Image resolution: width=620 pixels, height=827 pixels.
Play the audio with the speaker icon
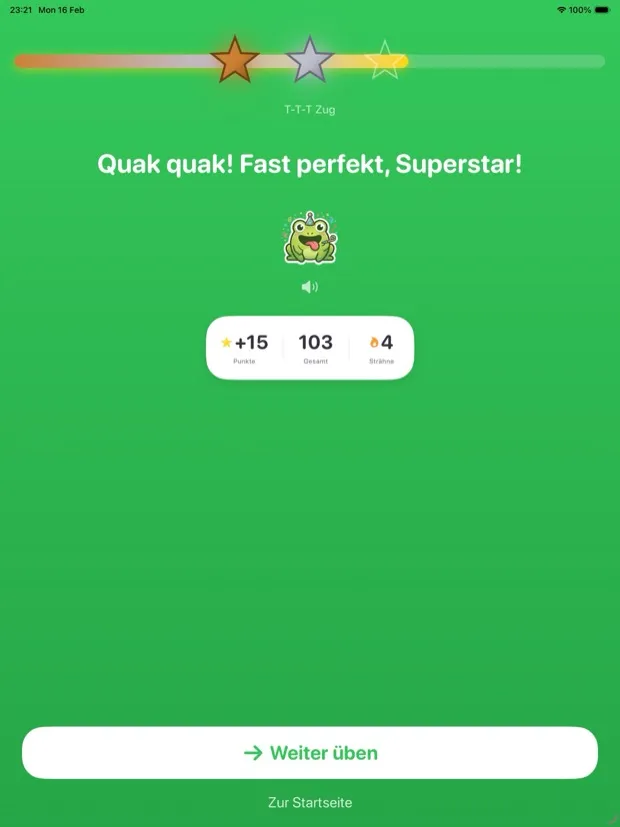click(310, 287)
